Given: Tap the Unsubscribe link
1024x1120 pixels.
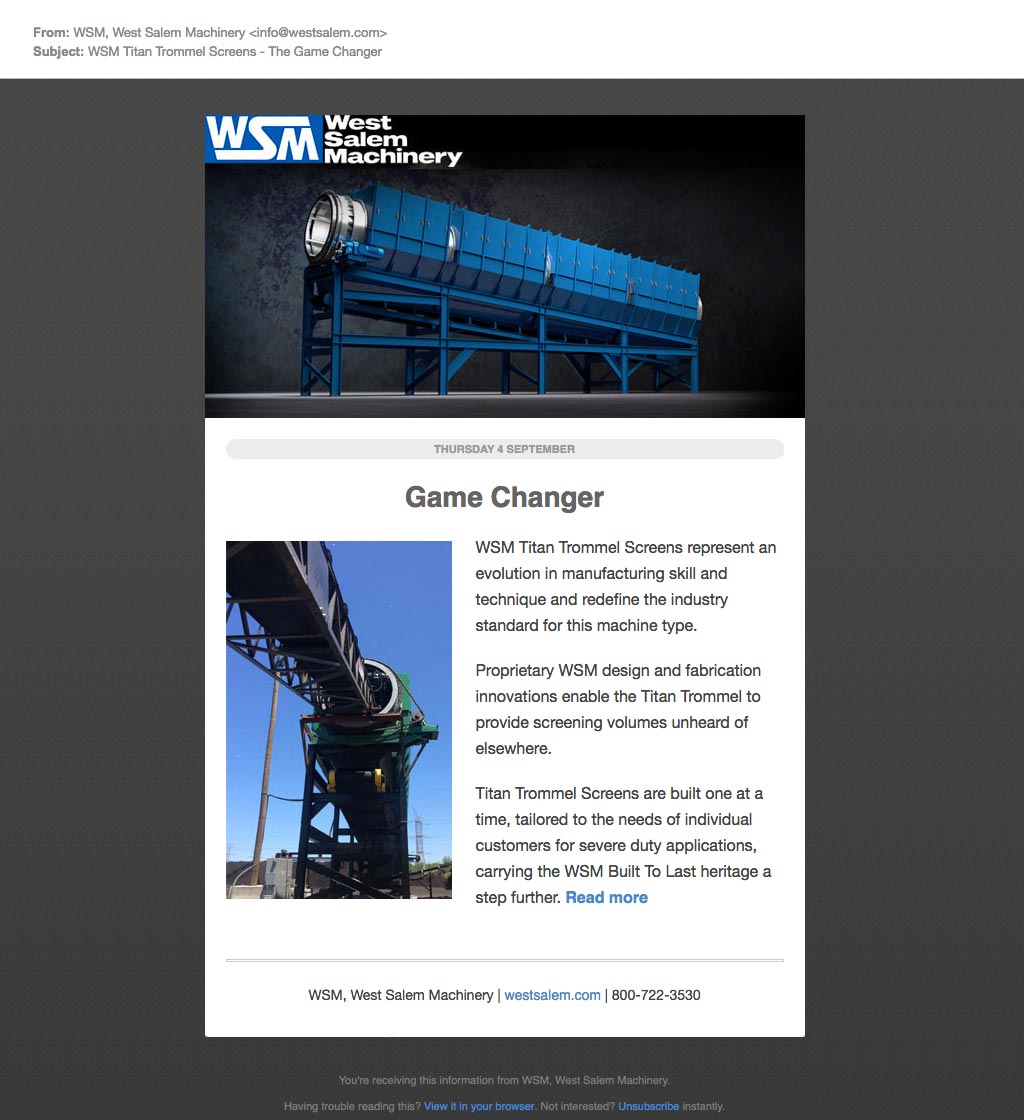Looking at the screenshot, I should (x=648, y=1106).
